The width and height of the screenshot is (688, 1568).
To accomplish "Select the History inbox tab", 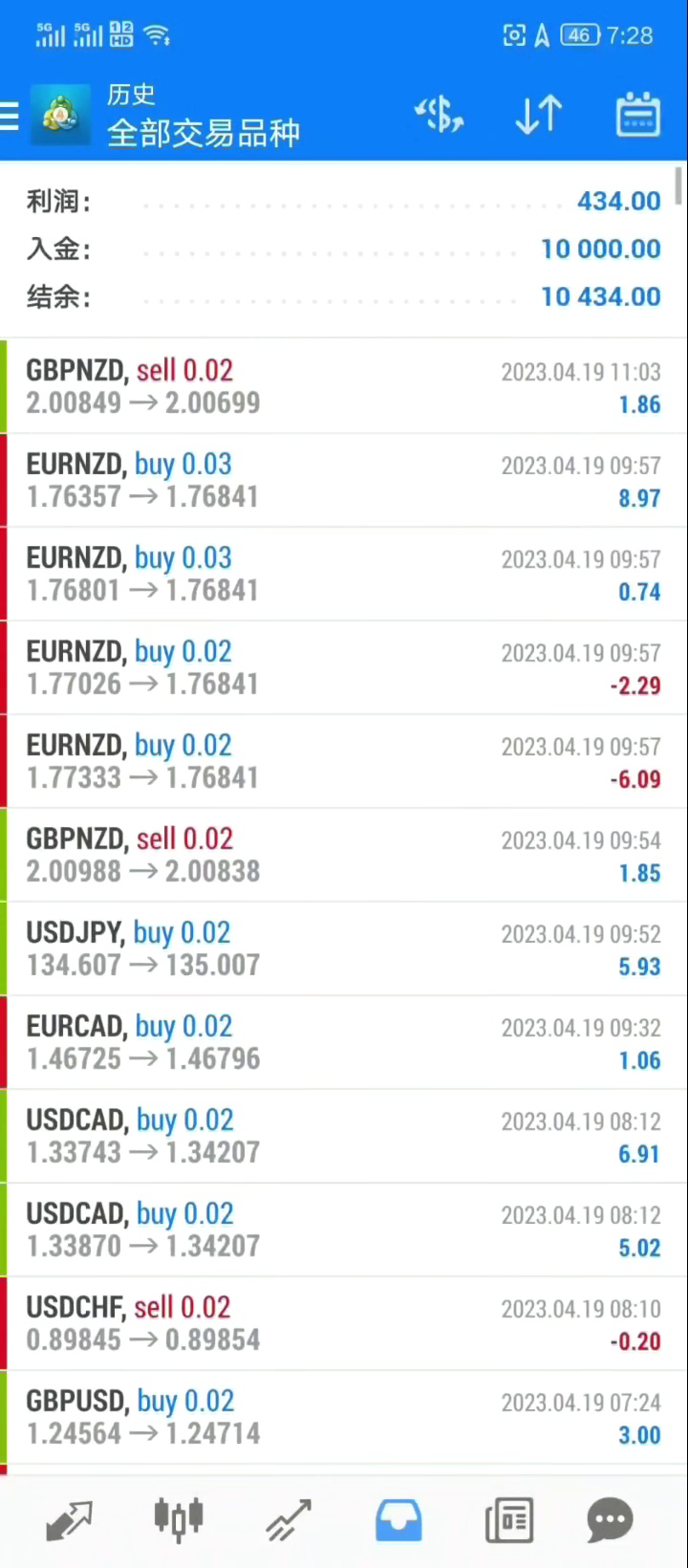I will point(398,1520).
